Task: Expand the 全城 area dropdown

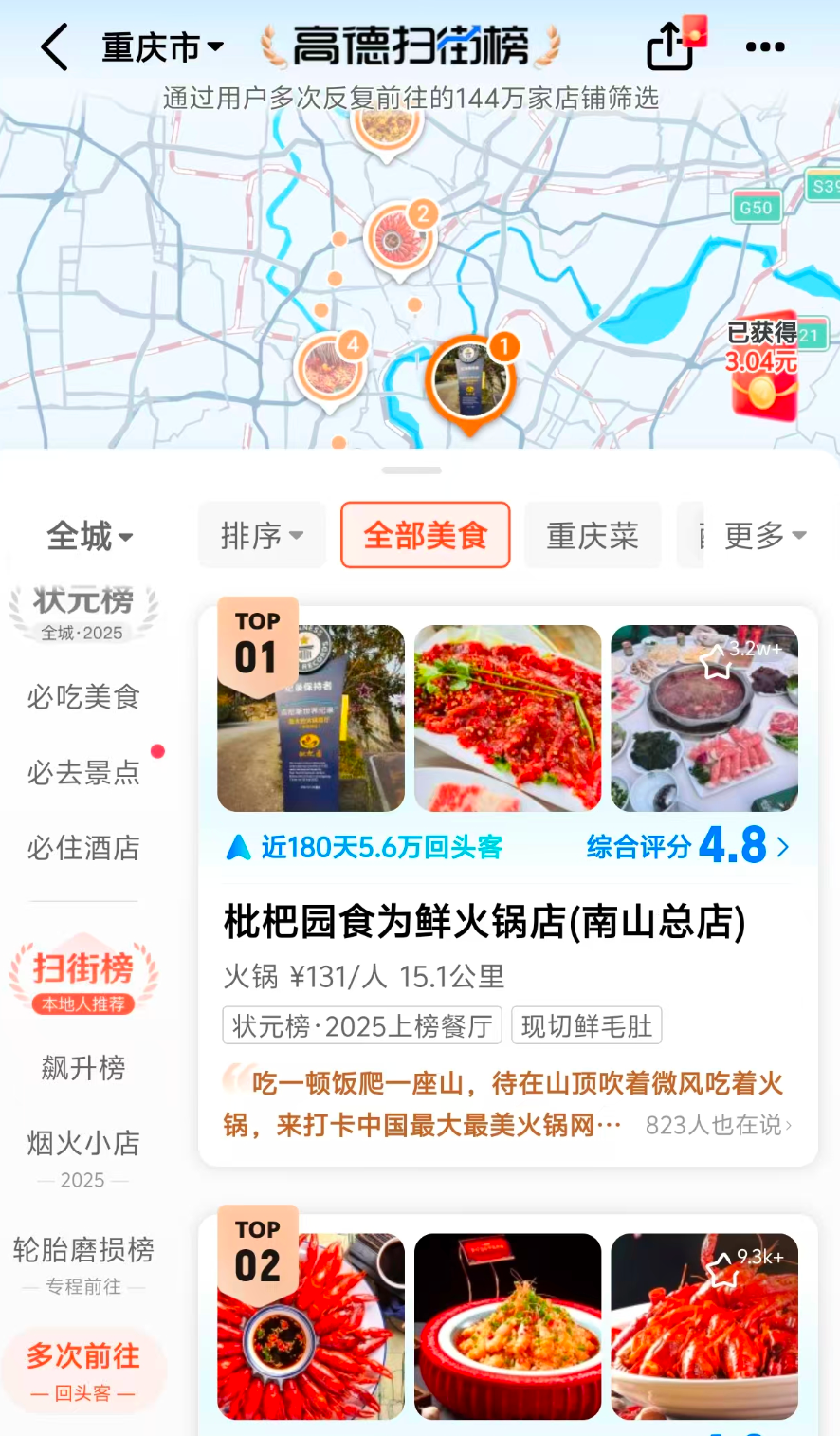Action: [x=89, y=536]
